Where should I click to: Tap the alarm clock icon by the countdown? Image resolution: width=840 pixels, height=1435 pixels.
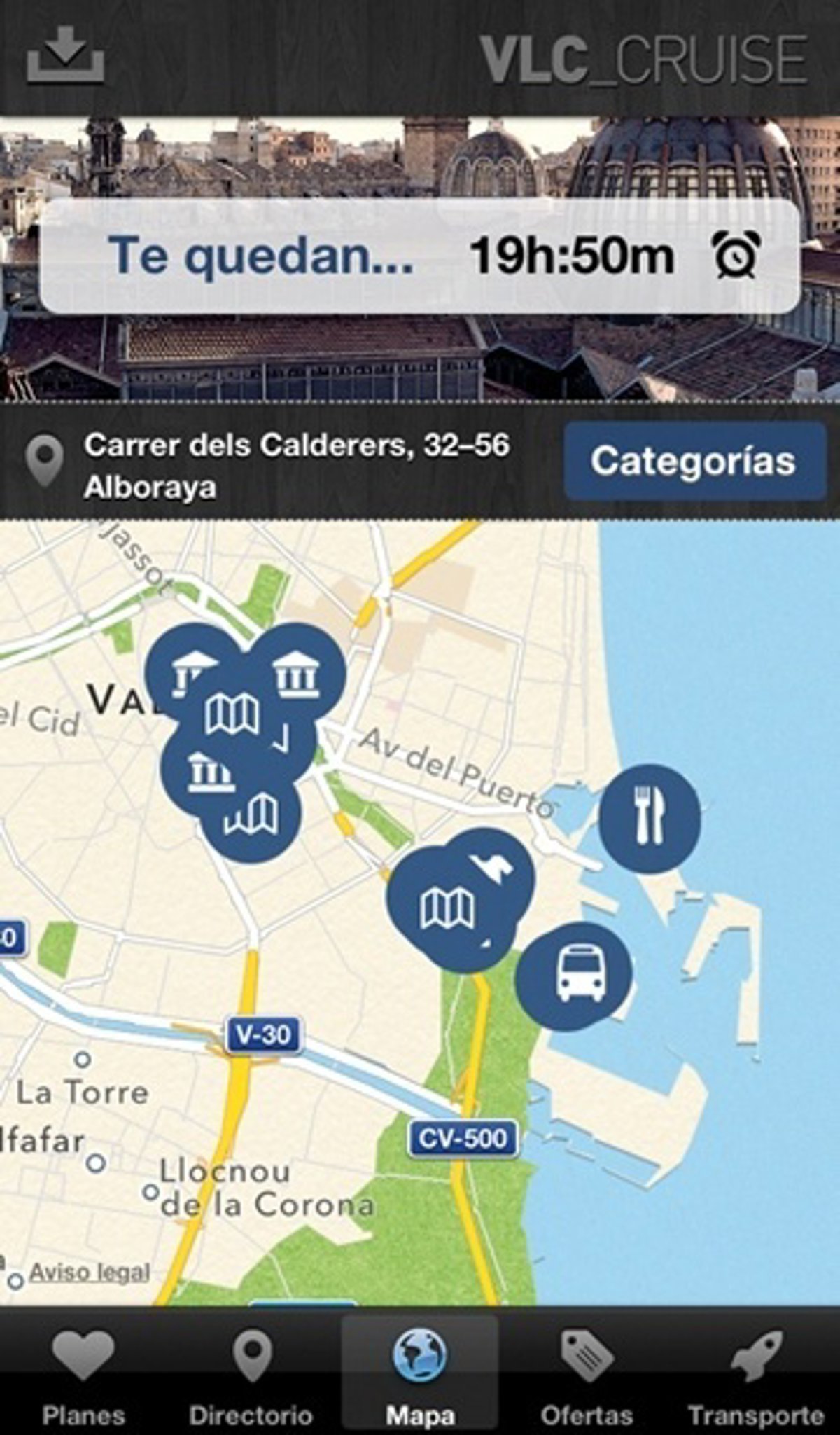tap(736, 256)
